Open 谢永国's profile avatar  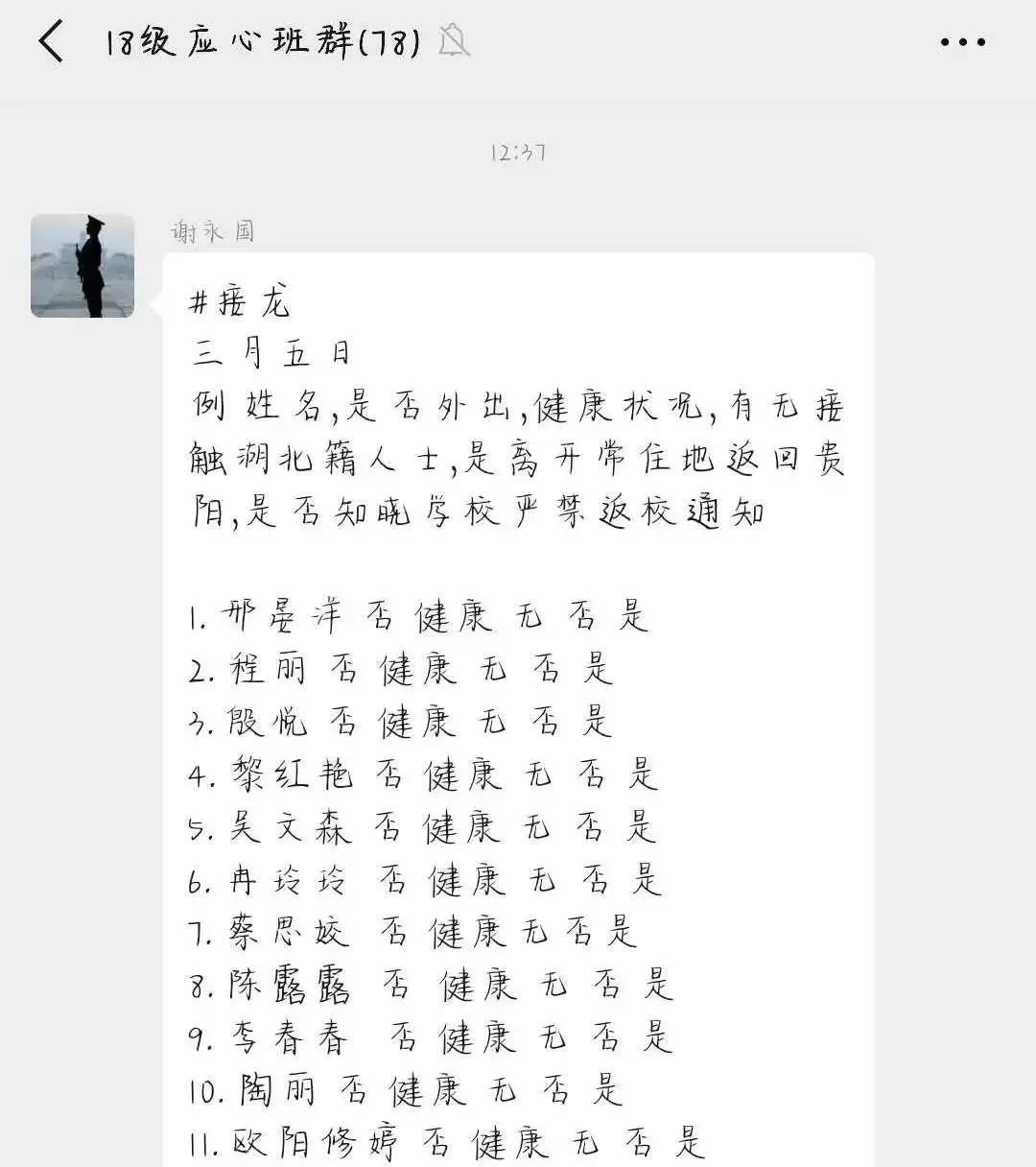82,266
